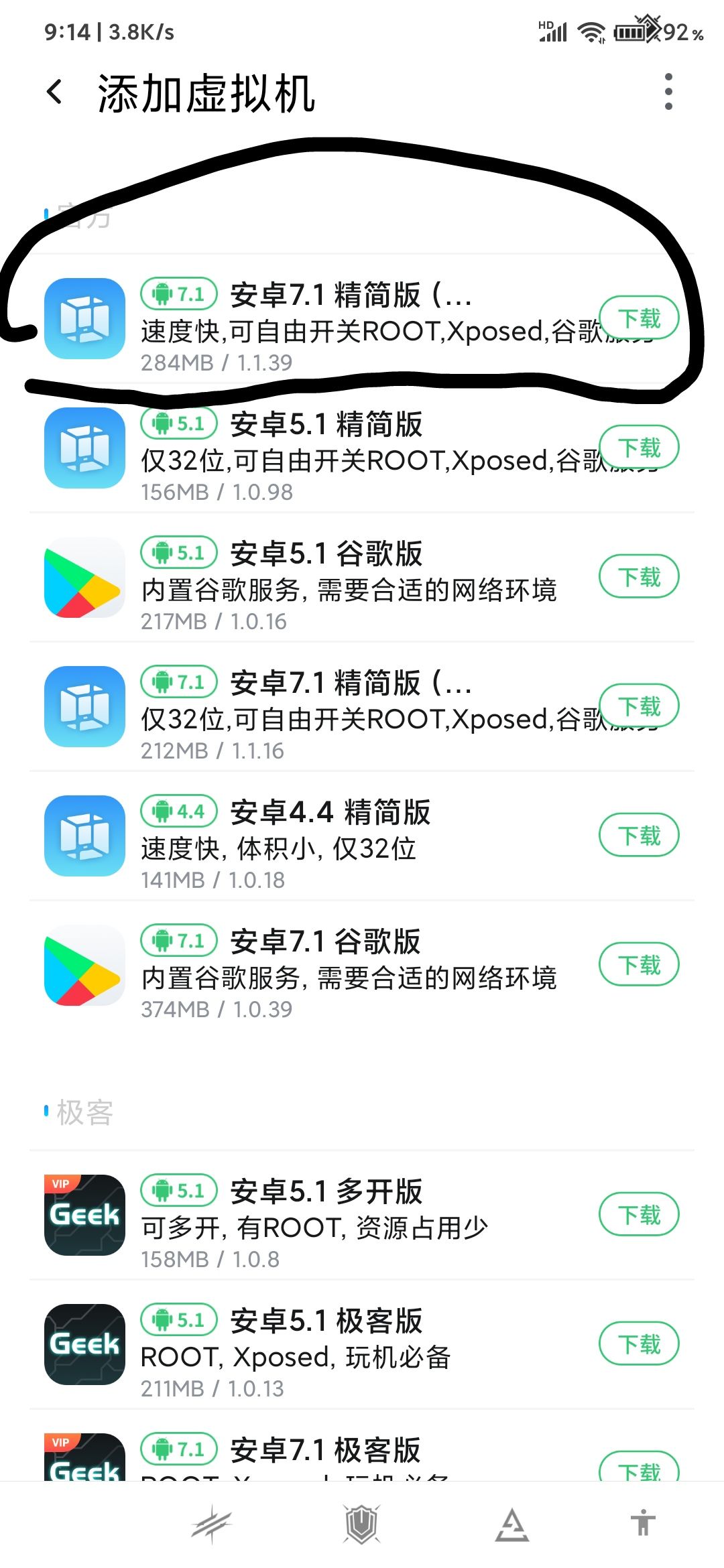Viewport: 724px width, 1568px height.
Task: Open the three-dot overflow menu
Action: 668,92
